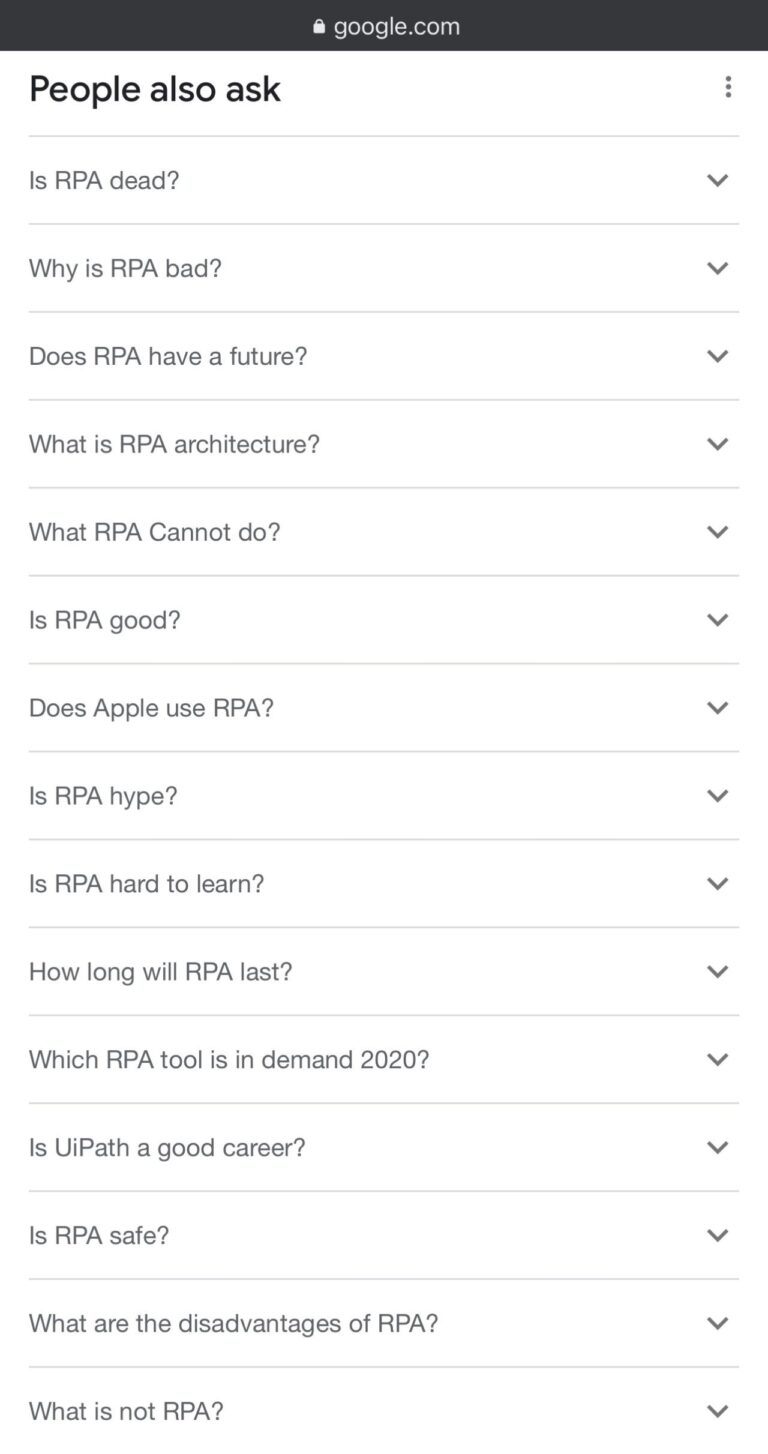Screen dimensions: 768x1454
Task: Expand the 'Is RPA dead?' question
Action: [x=384, y=181]
